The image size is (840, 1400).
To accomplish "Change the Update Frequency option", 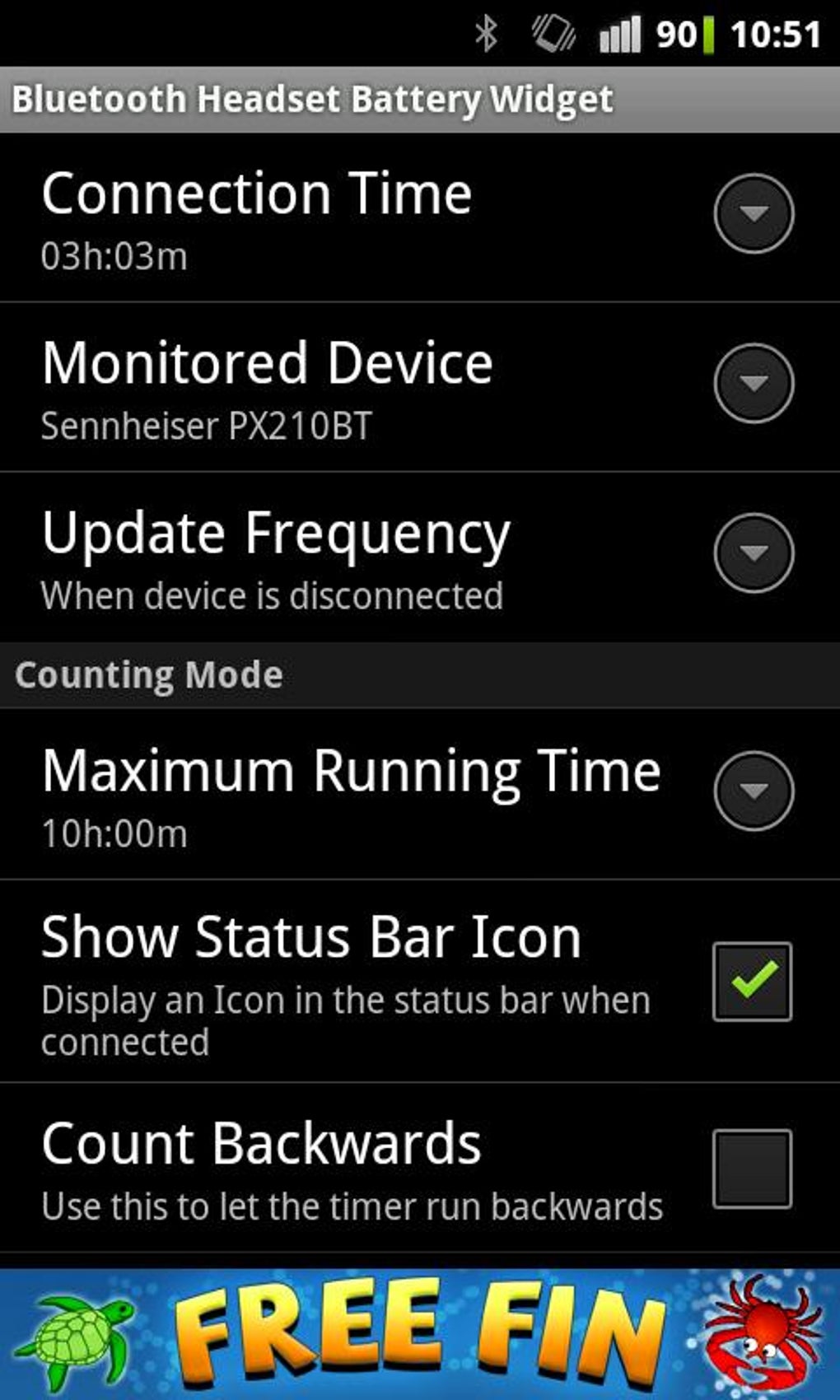I will pyautogui.click(x=753, y=553).
